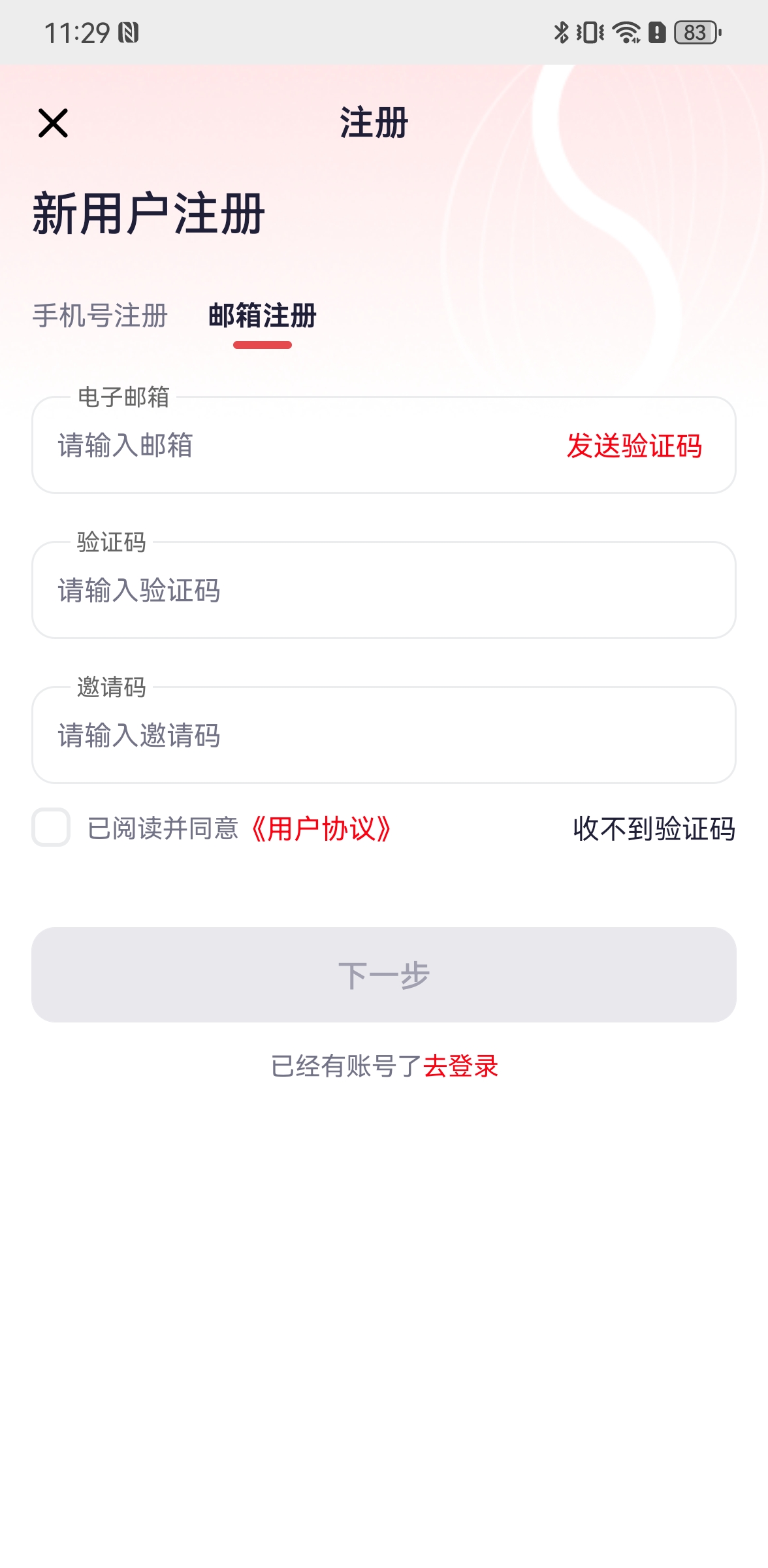Select the 邮箱注册 tab
Viewport: 768px width, 1568px height.
point(263,316)
